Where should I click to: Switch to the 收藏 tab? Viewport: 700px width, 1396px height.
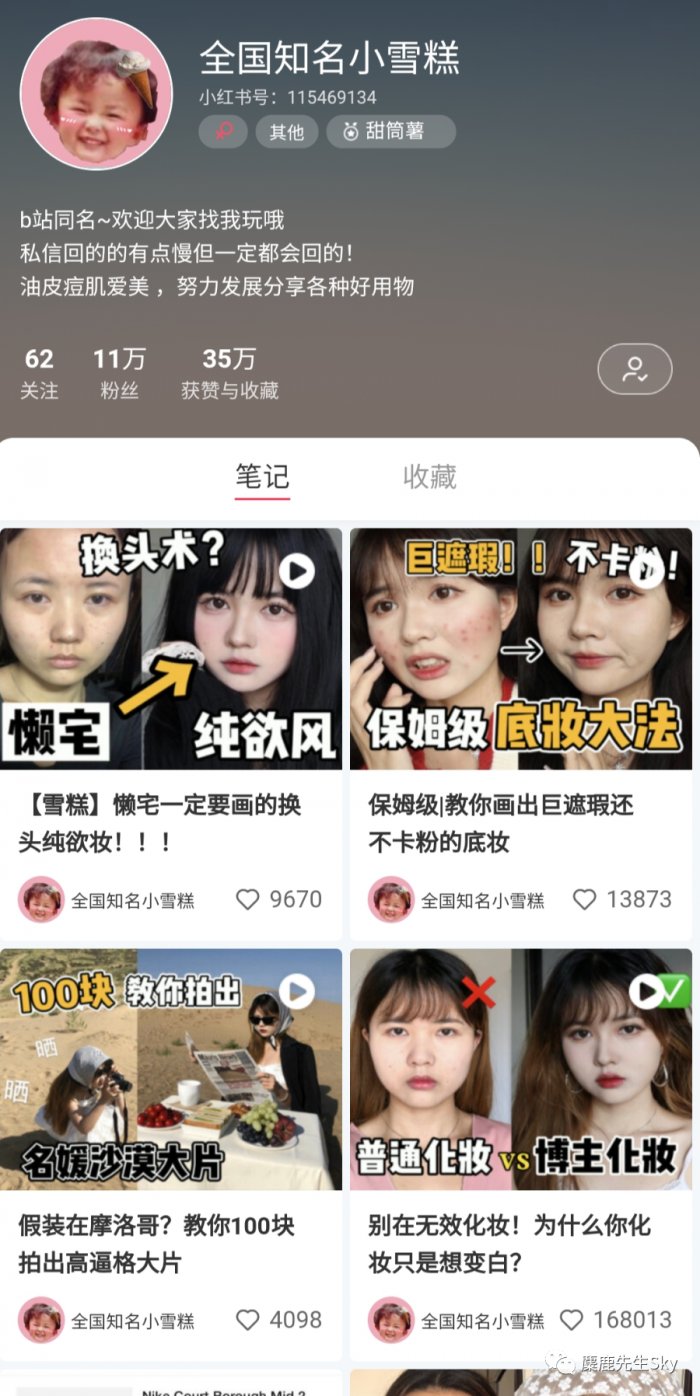coord(429,477)
